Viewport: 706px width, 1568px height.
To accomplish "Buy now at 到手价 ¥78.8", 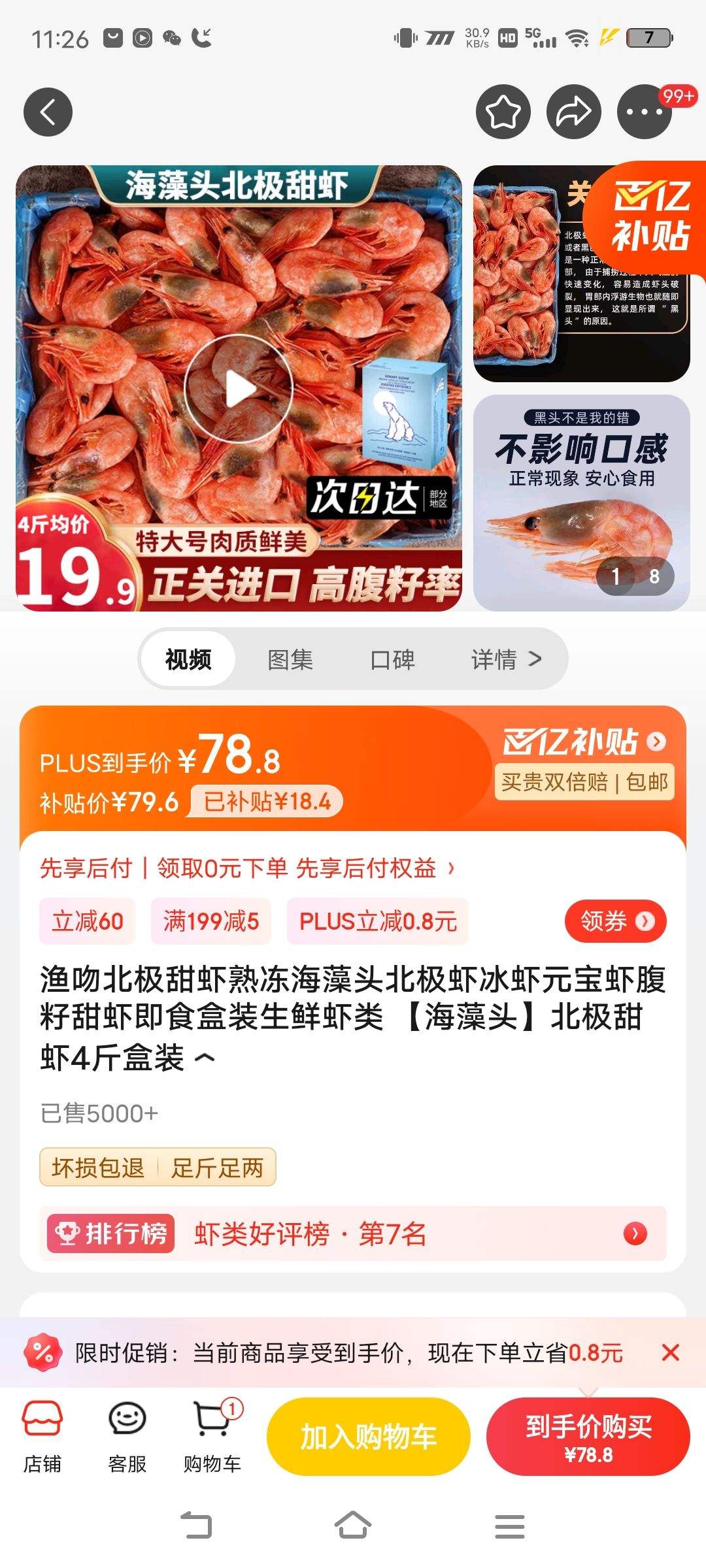I will 588,1437.
